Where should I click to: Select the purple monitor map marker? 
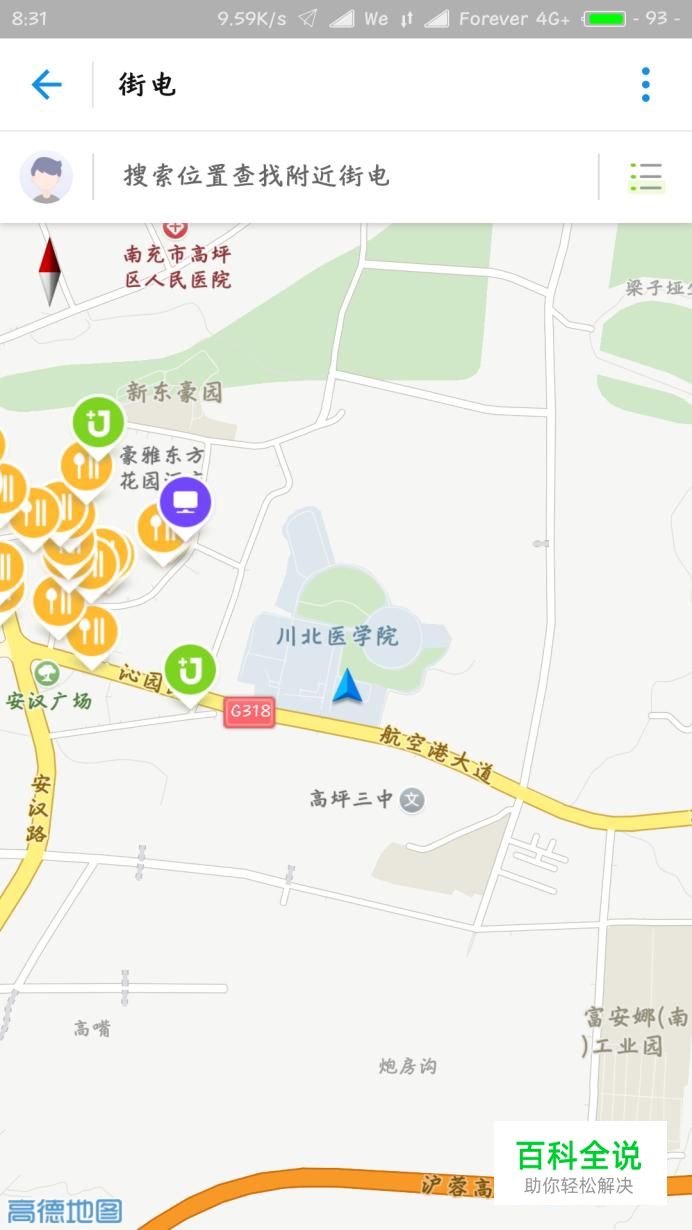186,503
